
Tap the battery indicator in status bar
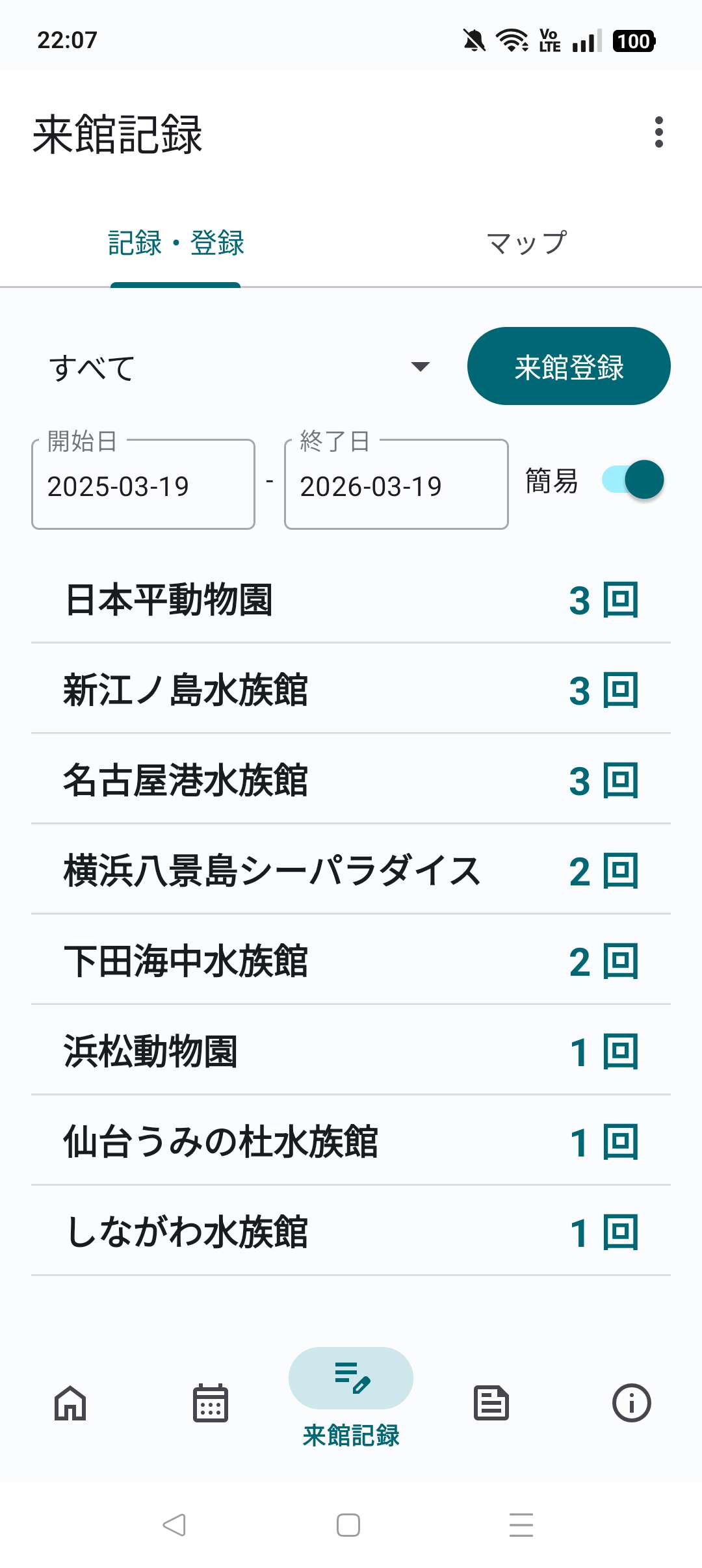coord(634,42)
